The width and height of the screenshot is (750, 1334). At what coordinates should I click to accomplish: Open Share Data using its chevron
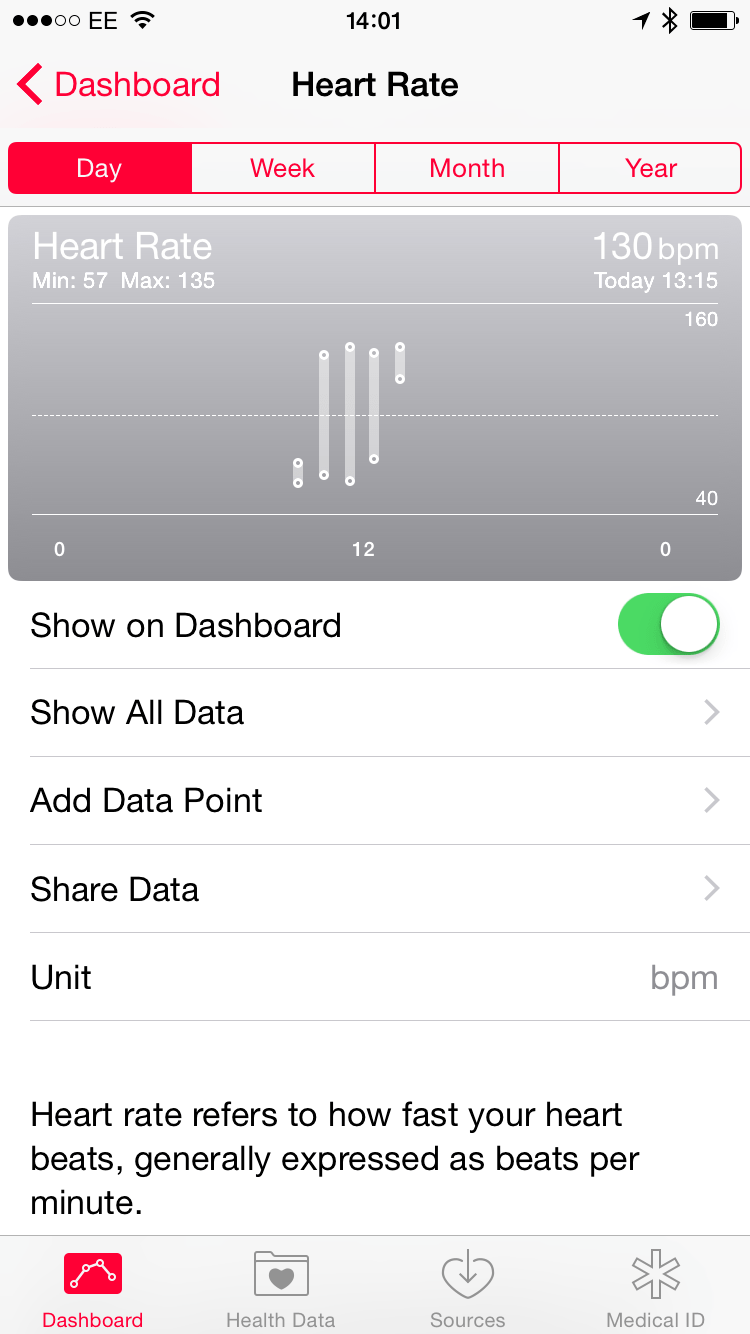(711, 888)
